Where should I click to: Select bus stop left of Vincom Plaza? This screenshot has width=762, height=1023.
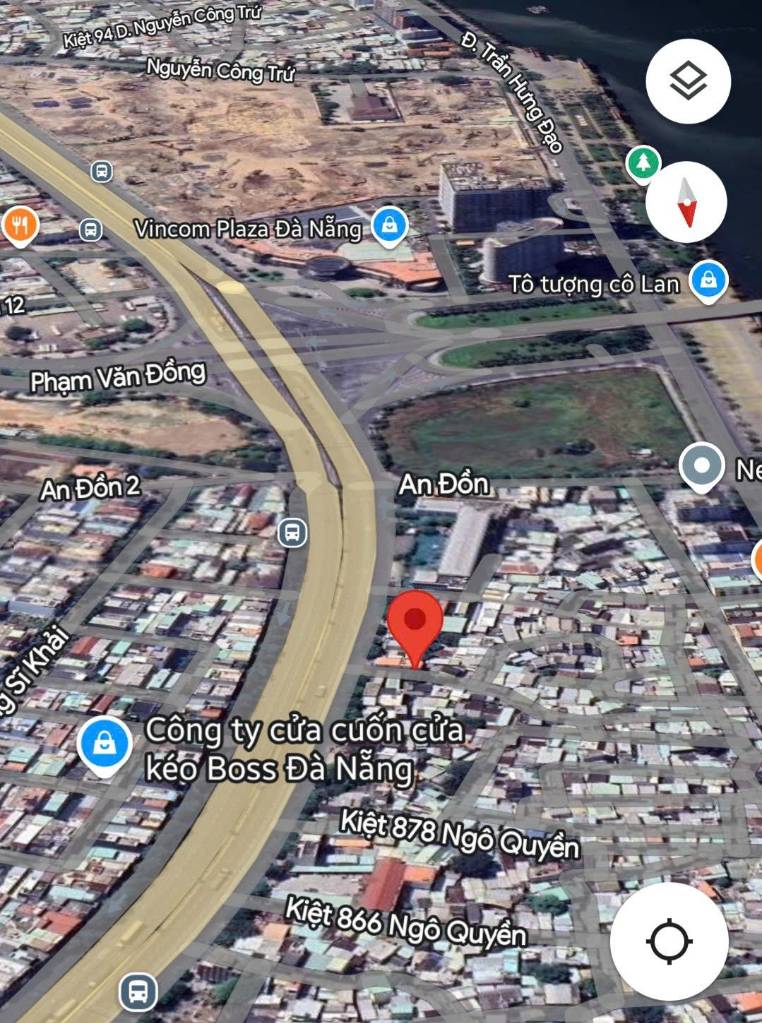91,230
